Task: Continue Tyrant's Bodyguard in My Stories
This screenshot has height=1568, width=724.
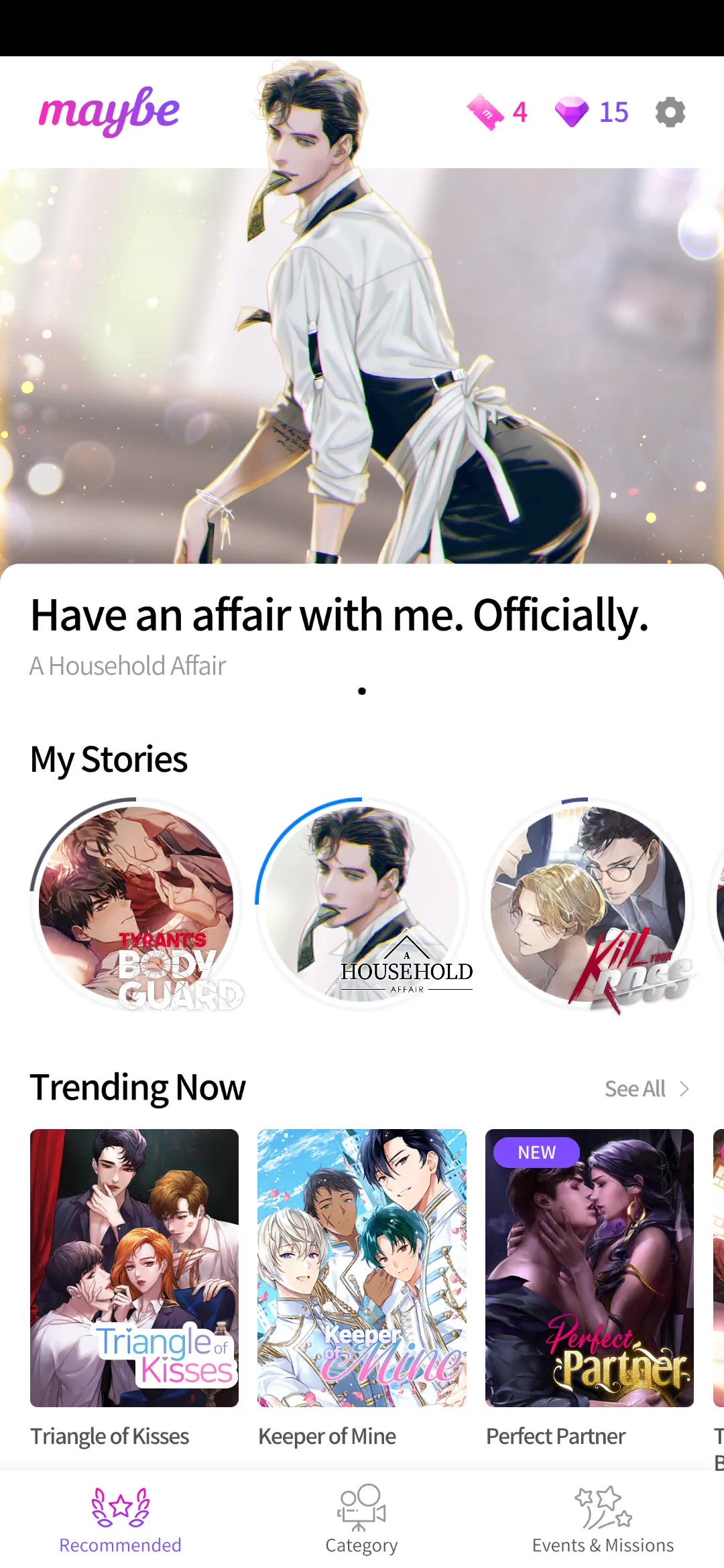Action: point(136,904)
